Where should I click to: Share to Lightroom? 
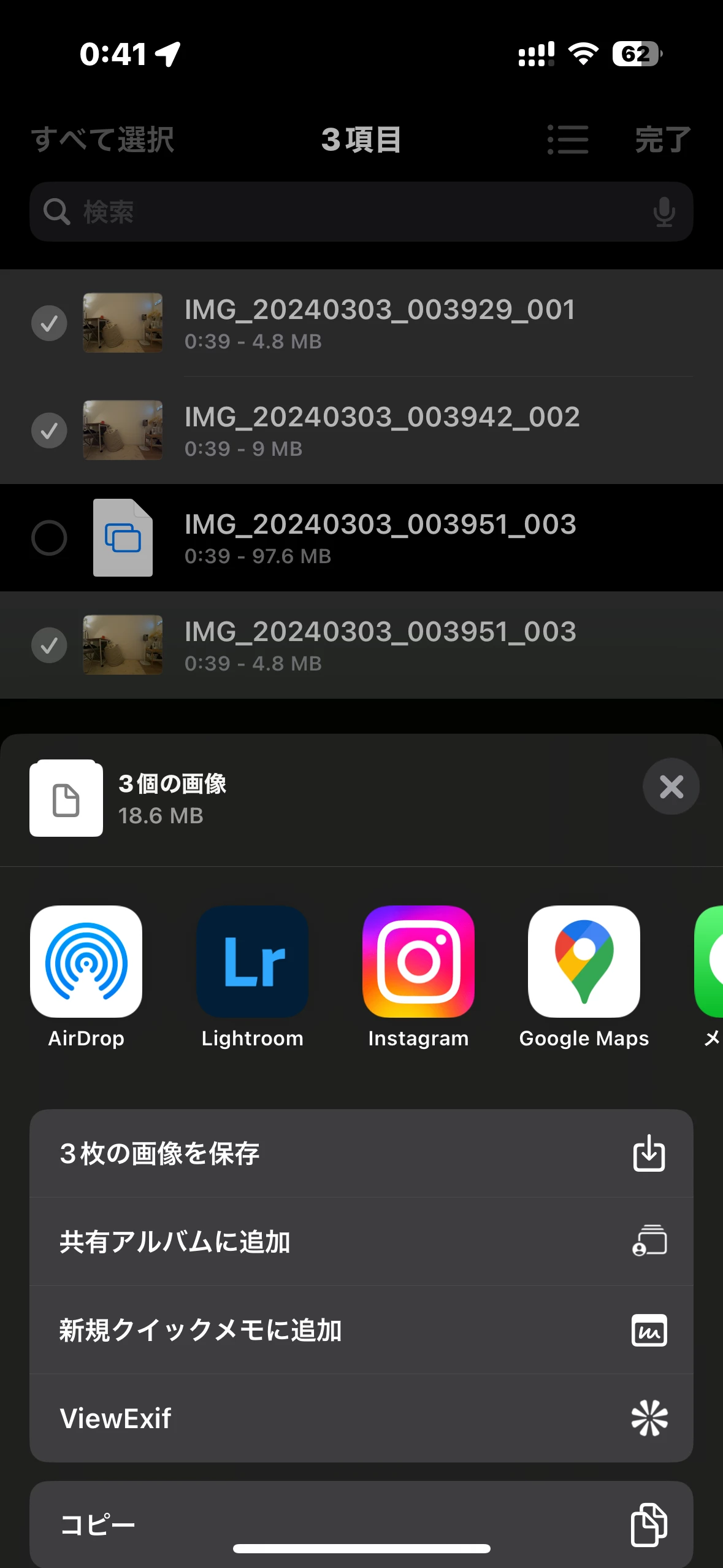coord(252,961)
